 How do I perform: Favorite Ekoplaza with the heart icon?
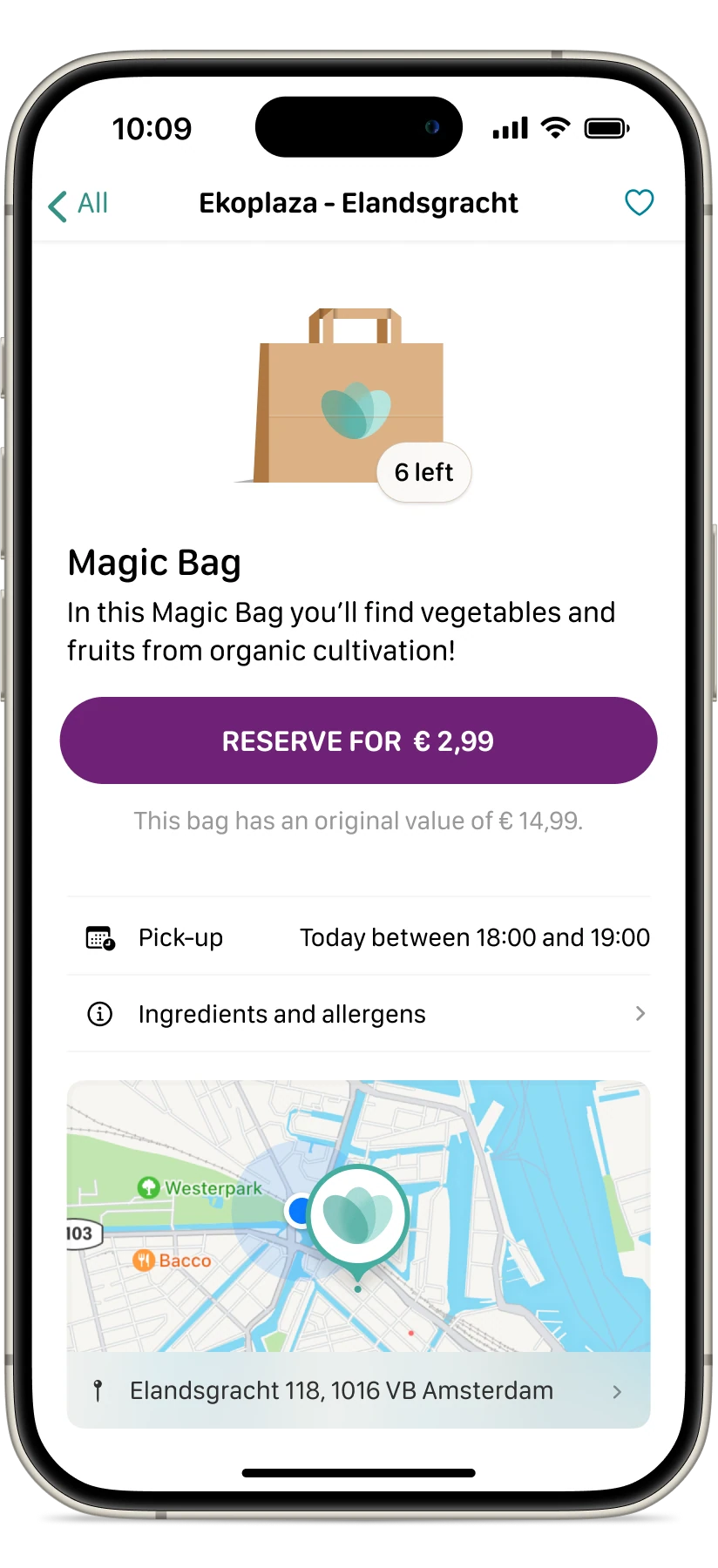click(x=639, y=203)
